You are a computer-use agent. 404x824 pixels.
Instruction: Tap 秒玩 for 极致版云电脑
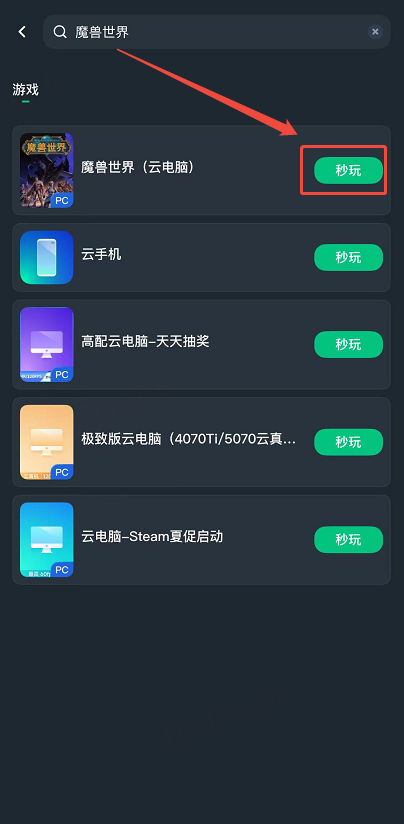[348, 442]
